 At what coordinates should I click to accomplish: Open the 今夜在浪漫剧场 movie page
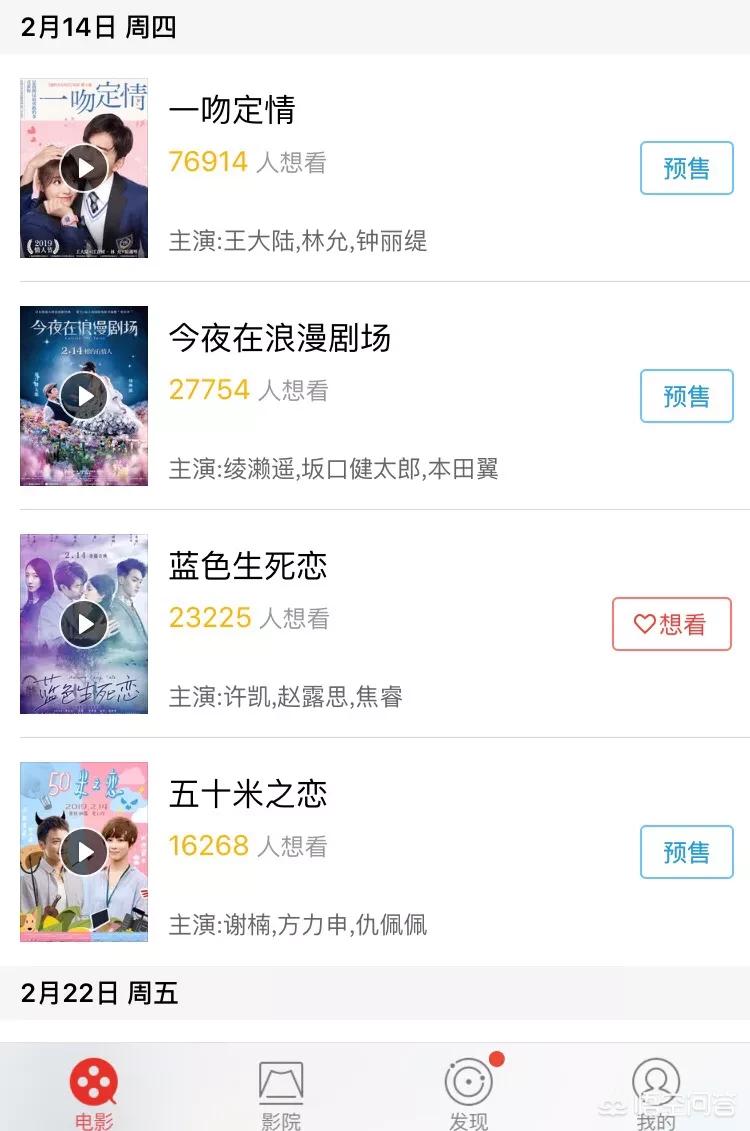click(x=280, y=338)
